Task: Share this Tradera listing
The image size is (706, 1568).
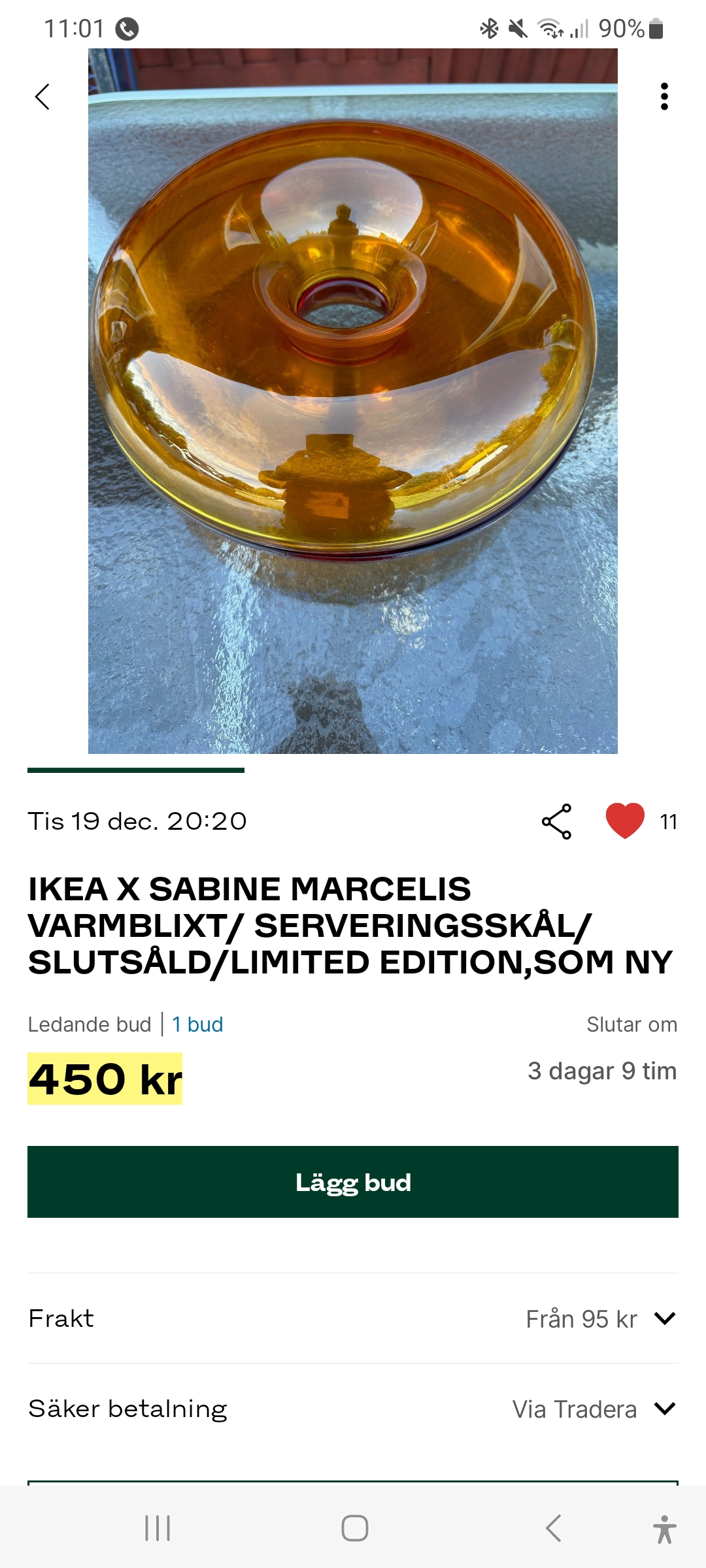Action: tap(556, 821)
